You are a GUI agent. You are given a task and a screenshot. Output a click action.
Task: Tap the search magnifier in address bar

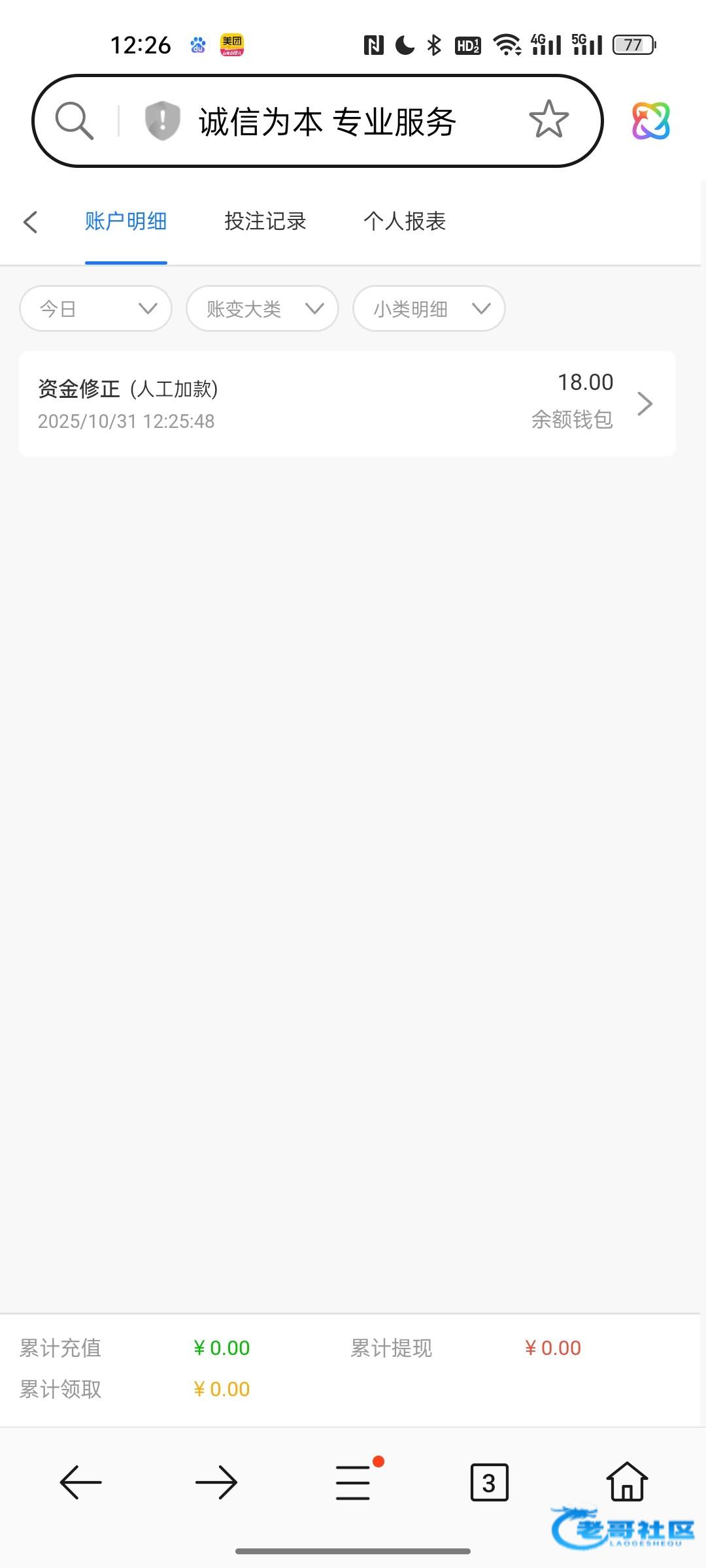tap(75, 121)
